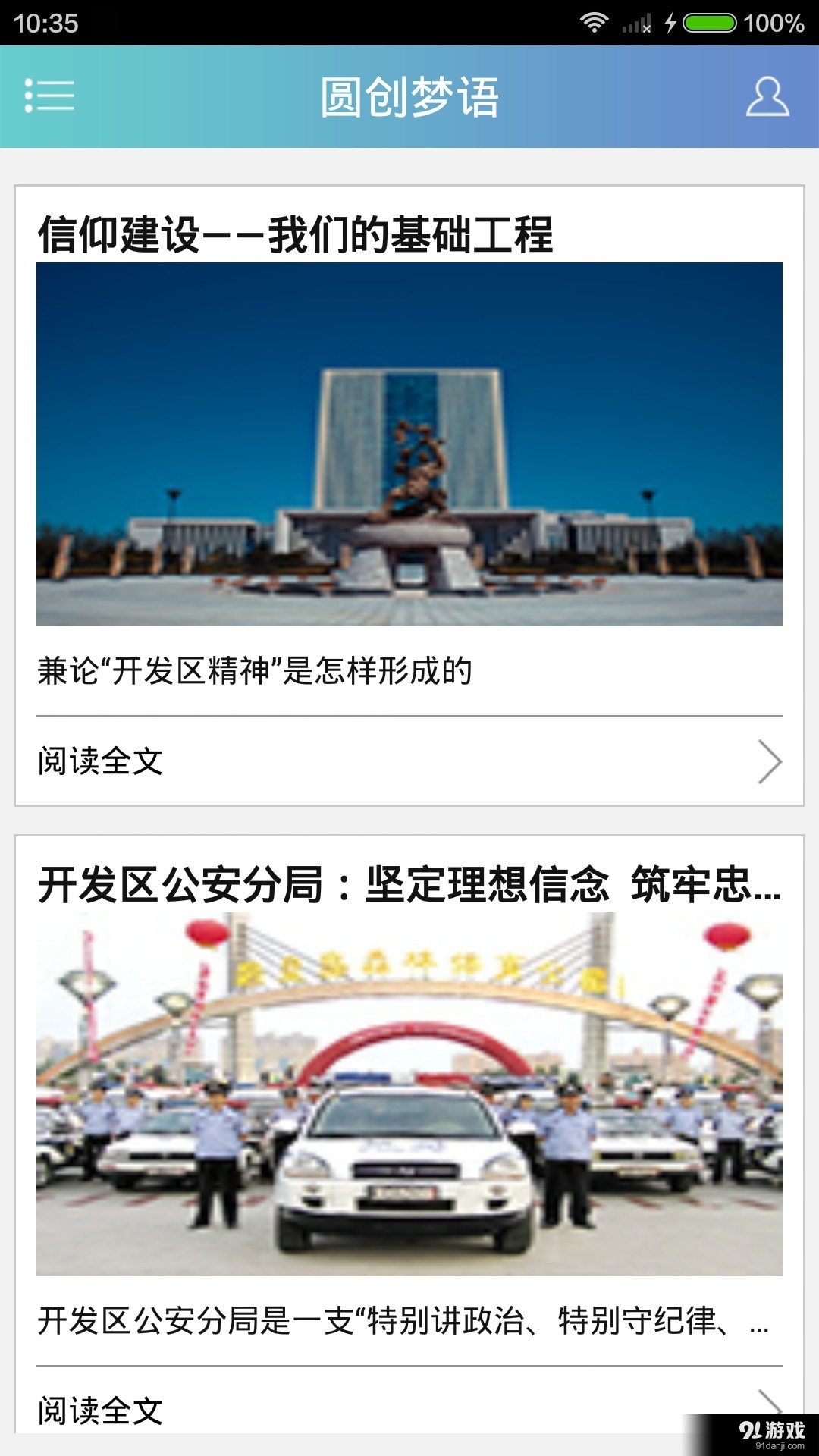819x1456 pixels.
Task: Open the police cars article image
Action: coord(409,1092)
